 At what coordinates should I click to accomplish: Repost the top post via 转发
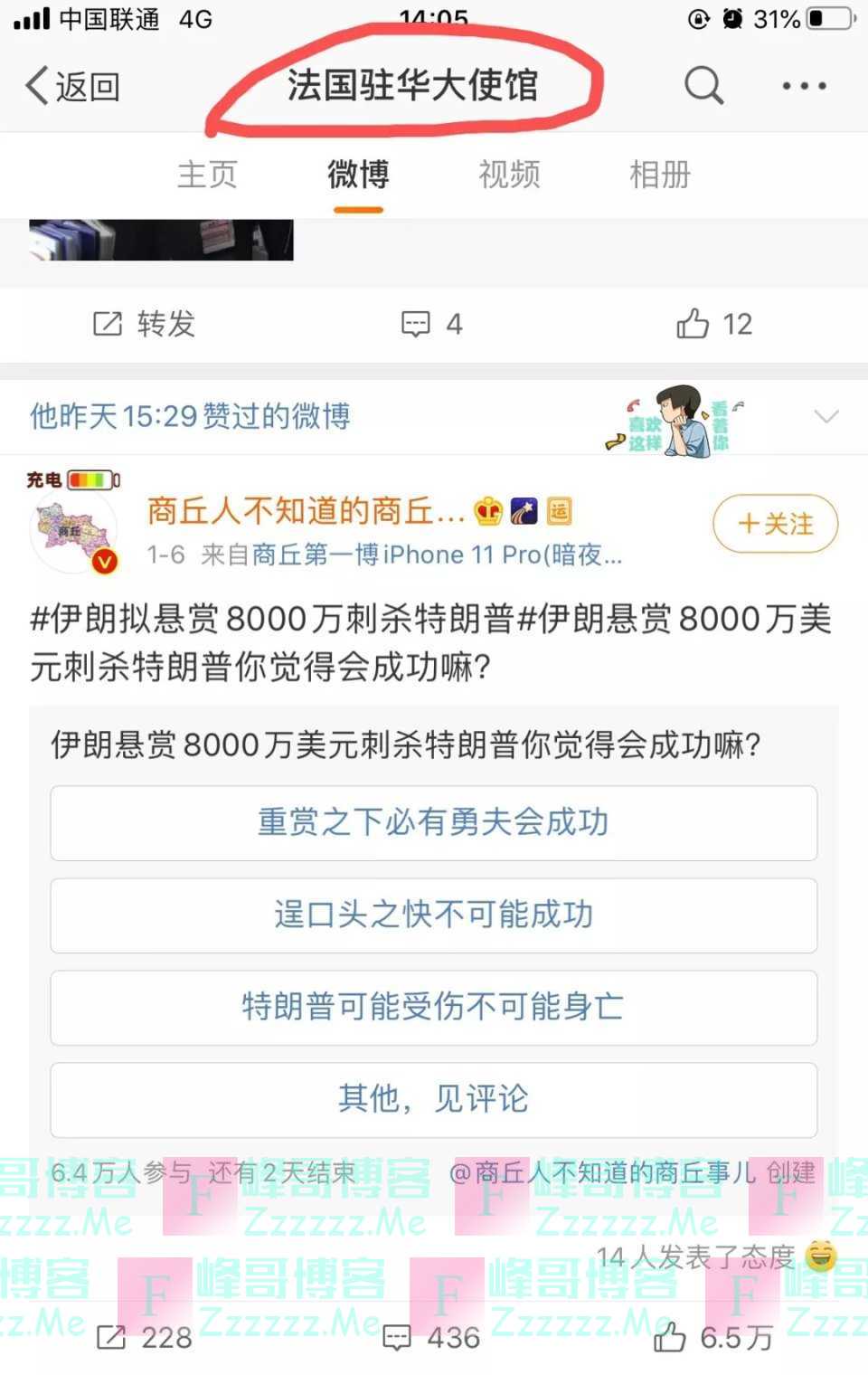point(145,324)
